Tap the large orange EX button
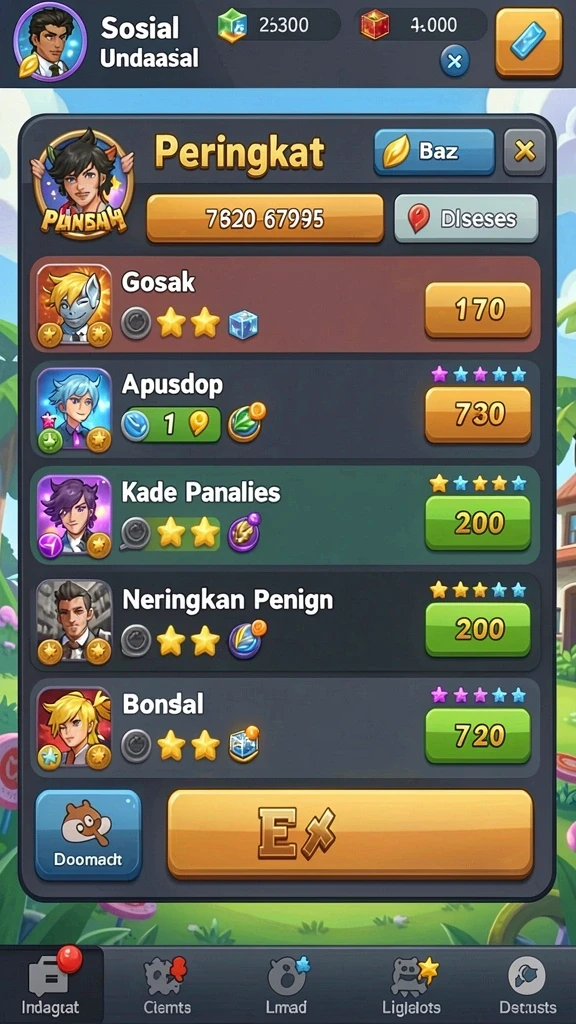The width and height of the screenshot is (576, 1024). point(351,834)
